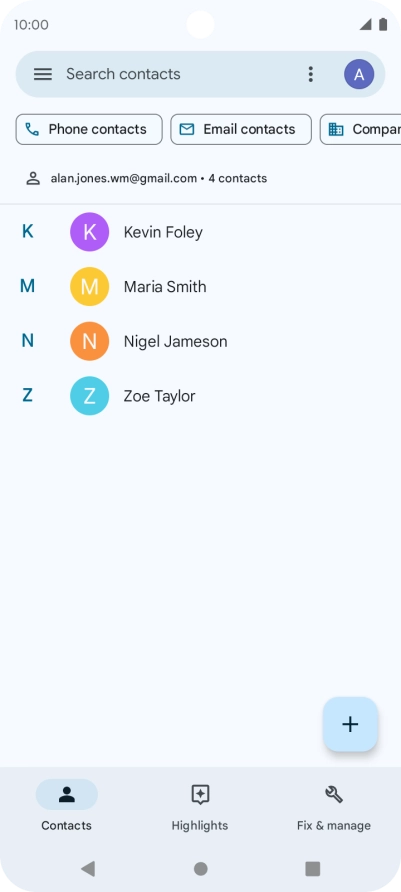This screenshot has width=401, height=892.
Task: Open the navigation drawer menu
Action: [43, 74]
